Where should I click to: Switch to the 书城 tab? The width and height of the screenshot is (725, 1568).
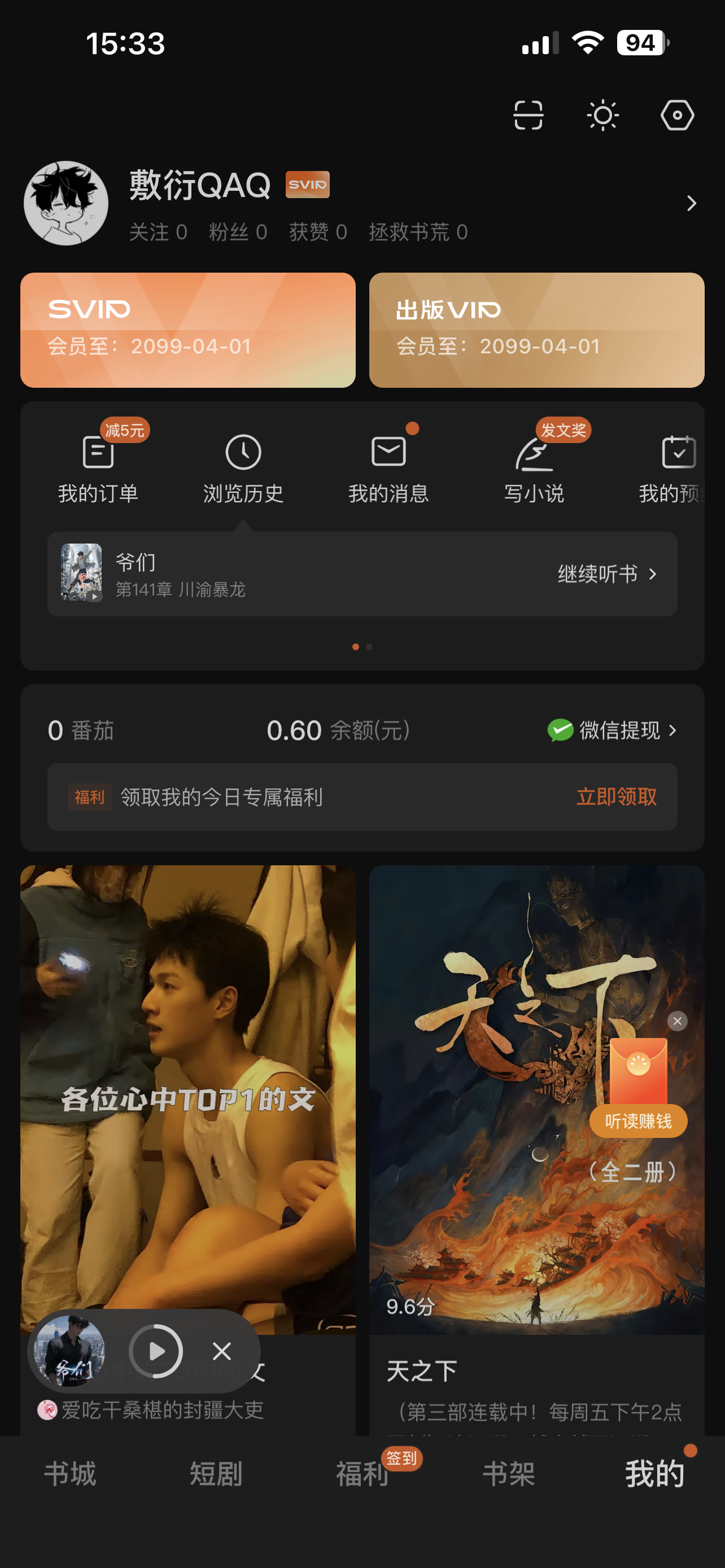coord(70,1474)
